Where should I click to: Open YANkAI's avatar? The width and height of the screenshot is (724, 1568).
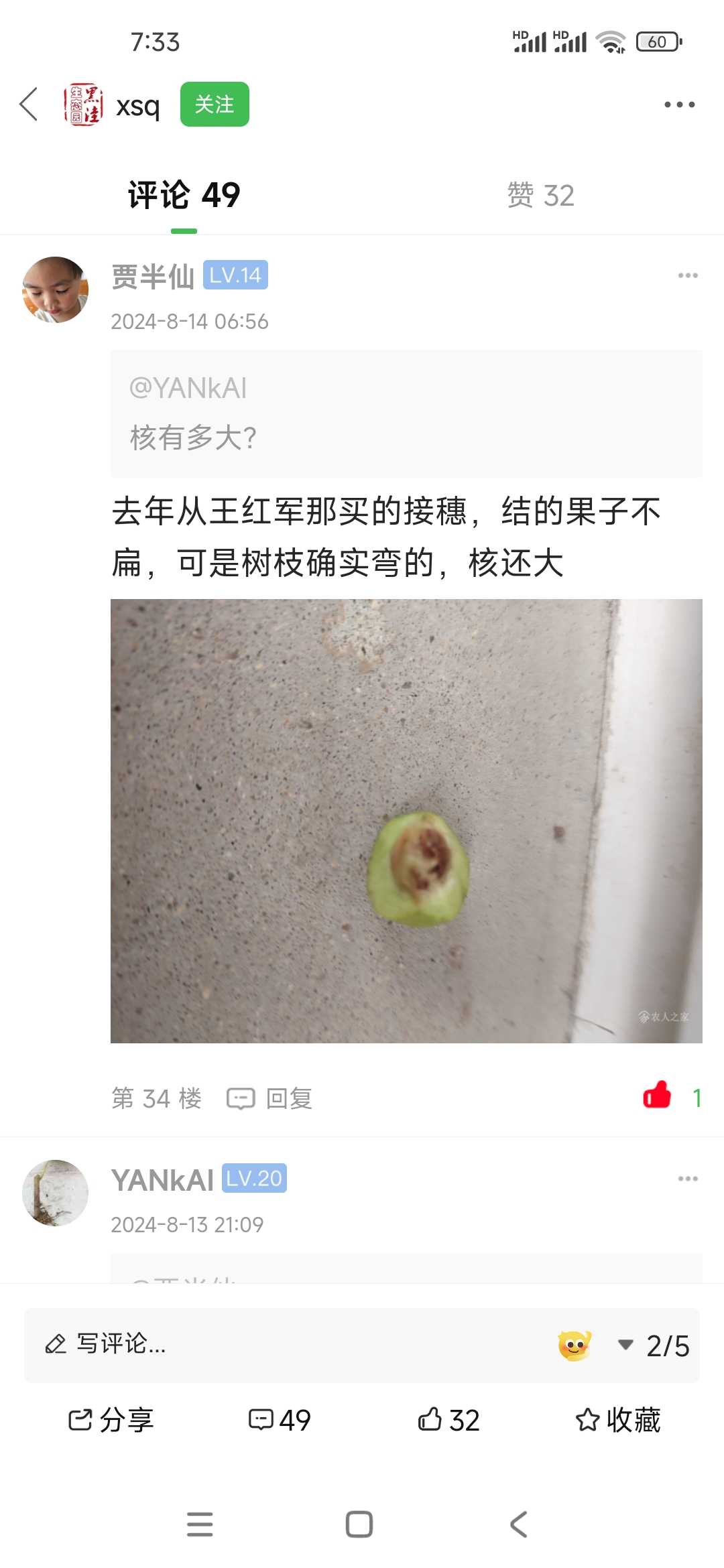[x=56, y=1193]
